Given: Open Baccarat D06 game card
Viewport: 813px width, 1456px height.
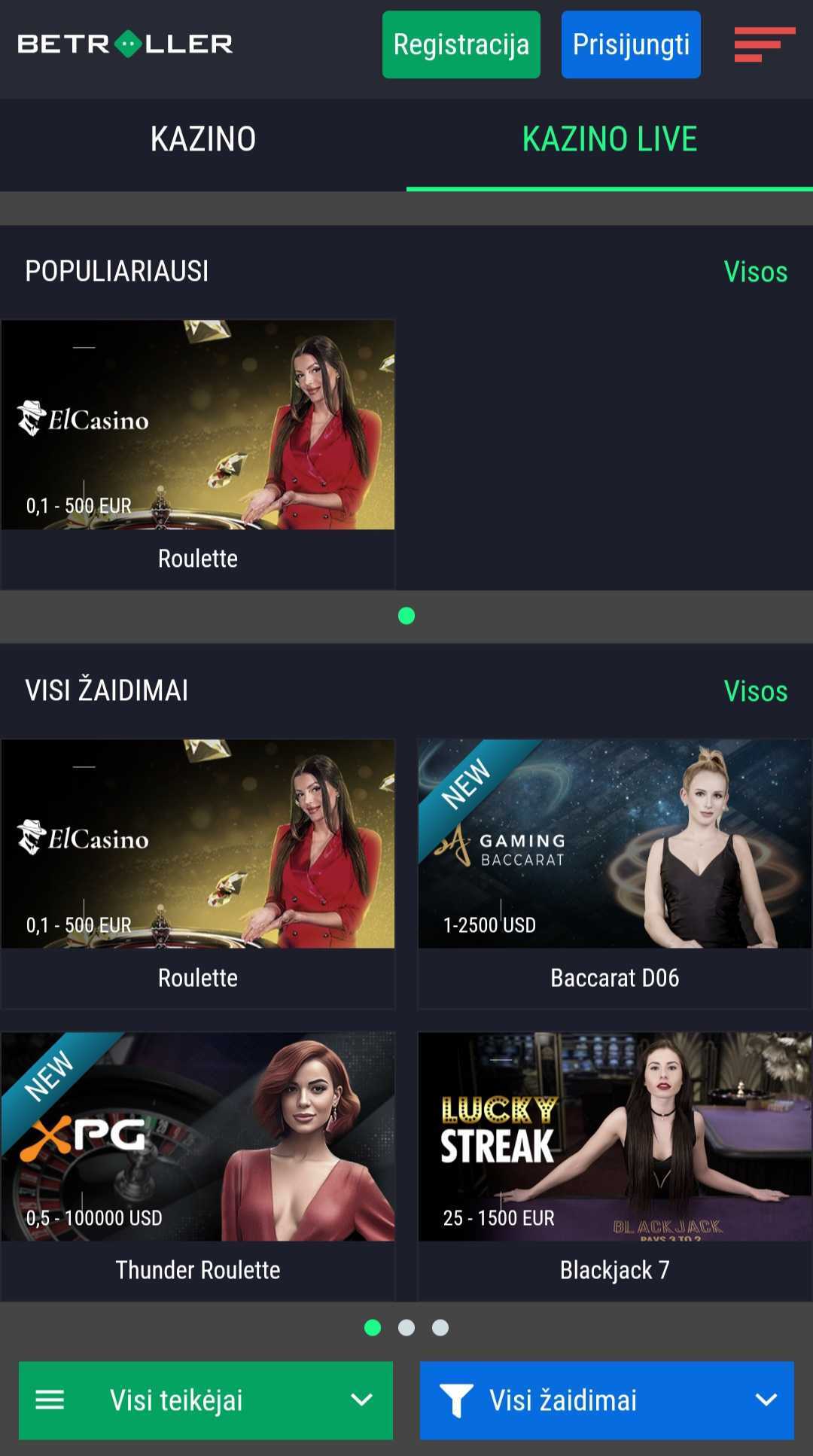Looking at the screenshot, I should pos(614,872).
